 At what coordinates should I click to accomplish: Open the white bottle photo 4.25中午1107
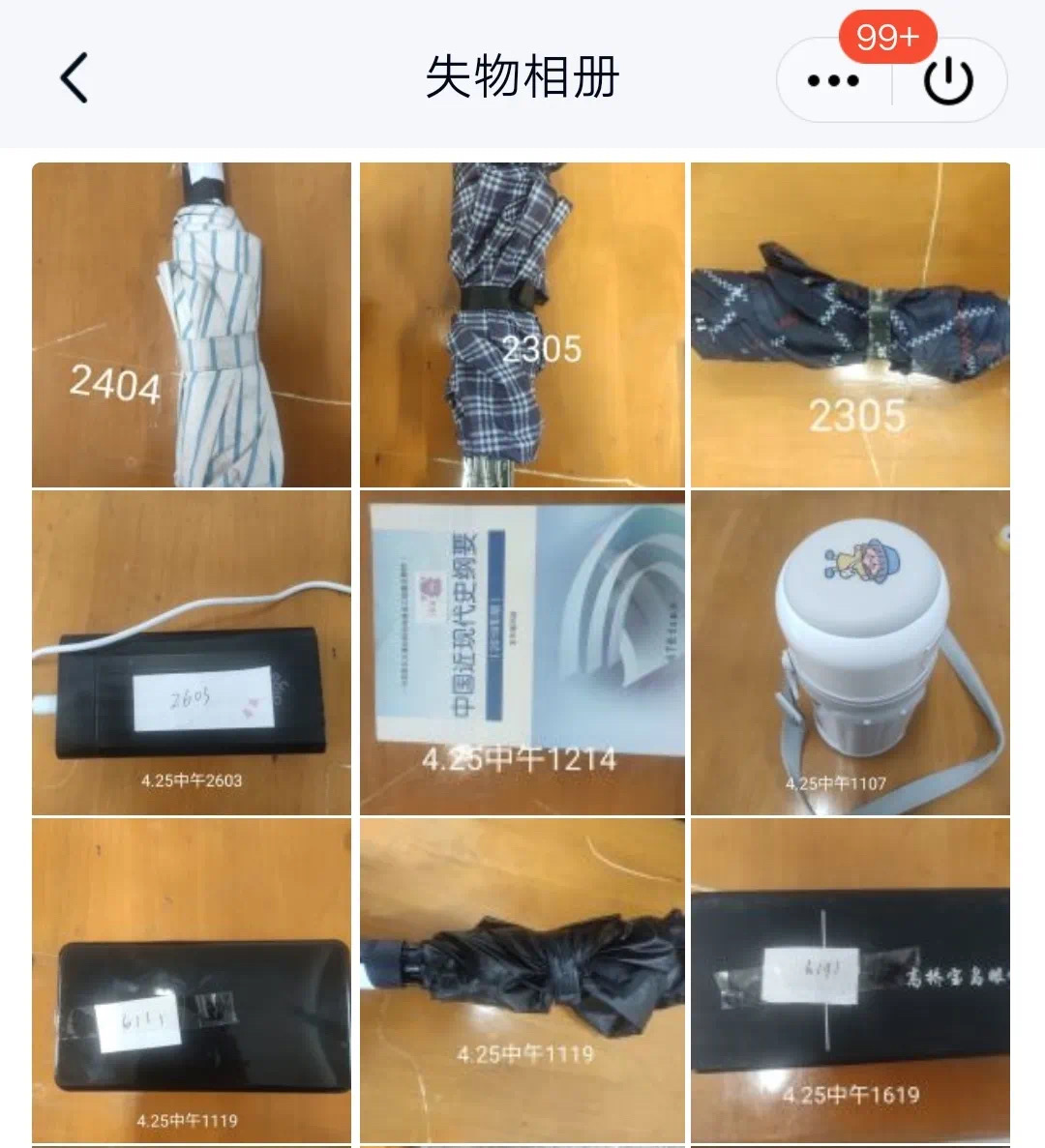pos(851,653)
